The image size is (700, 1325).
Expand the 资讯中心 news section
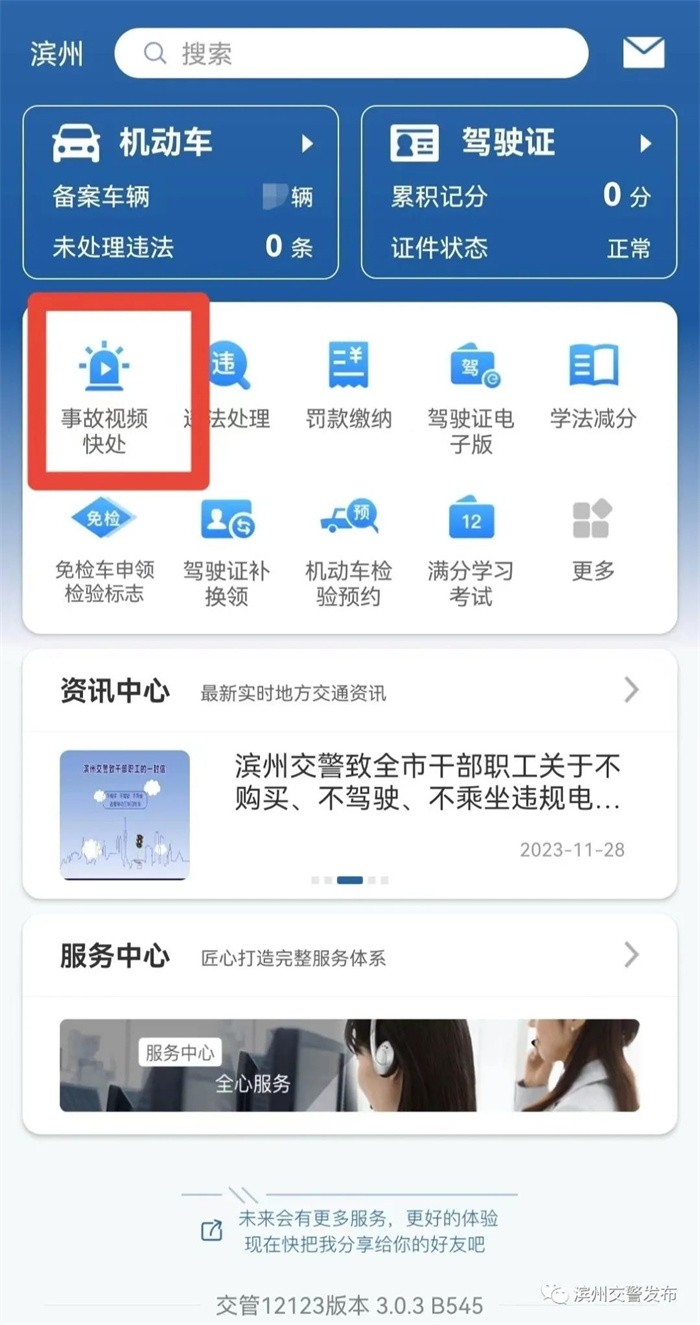click(630, 690)
